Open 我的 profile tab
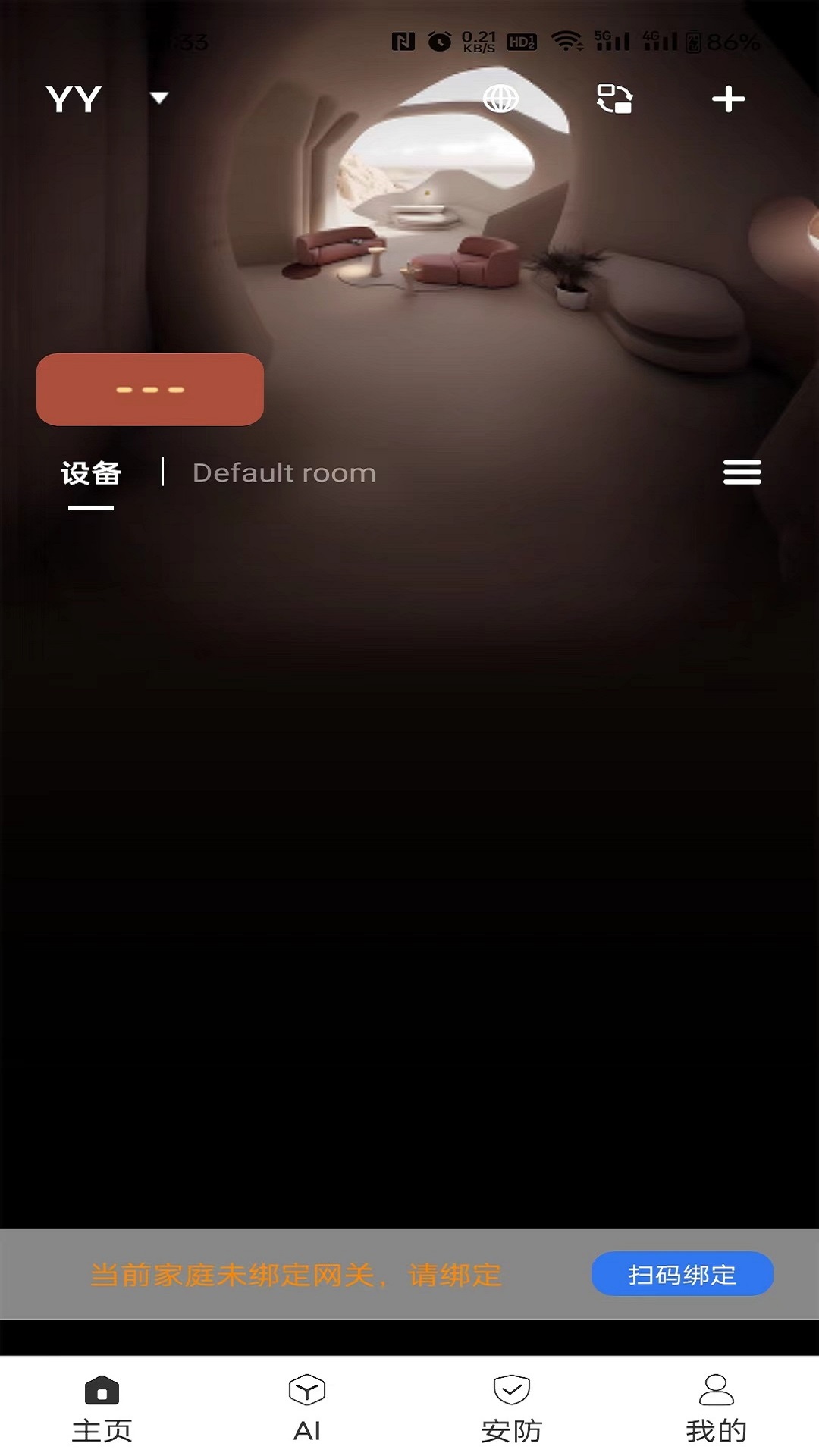Viewport: 819px width, 1456px height. tap(716, 1407)
